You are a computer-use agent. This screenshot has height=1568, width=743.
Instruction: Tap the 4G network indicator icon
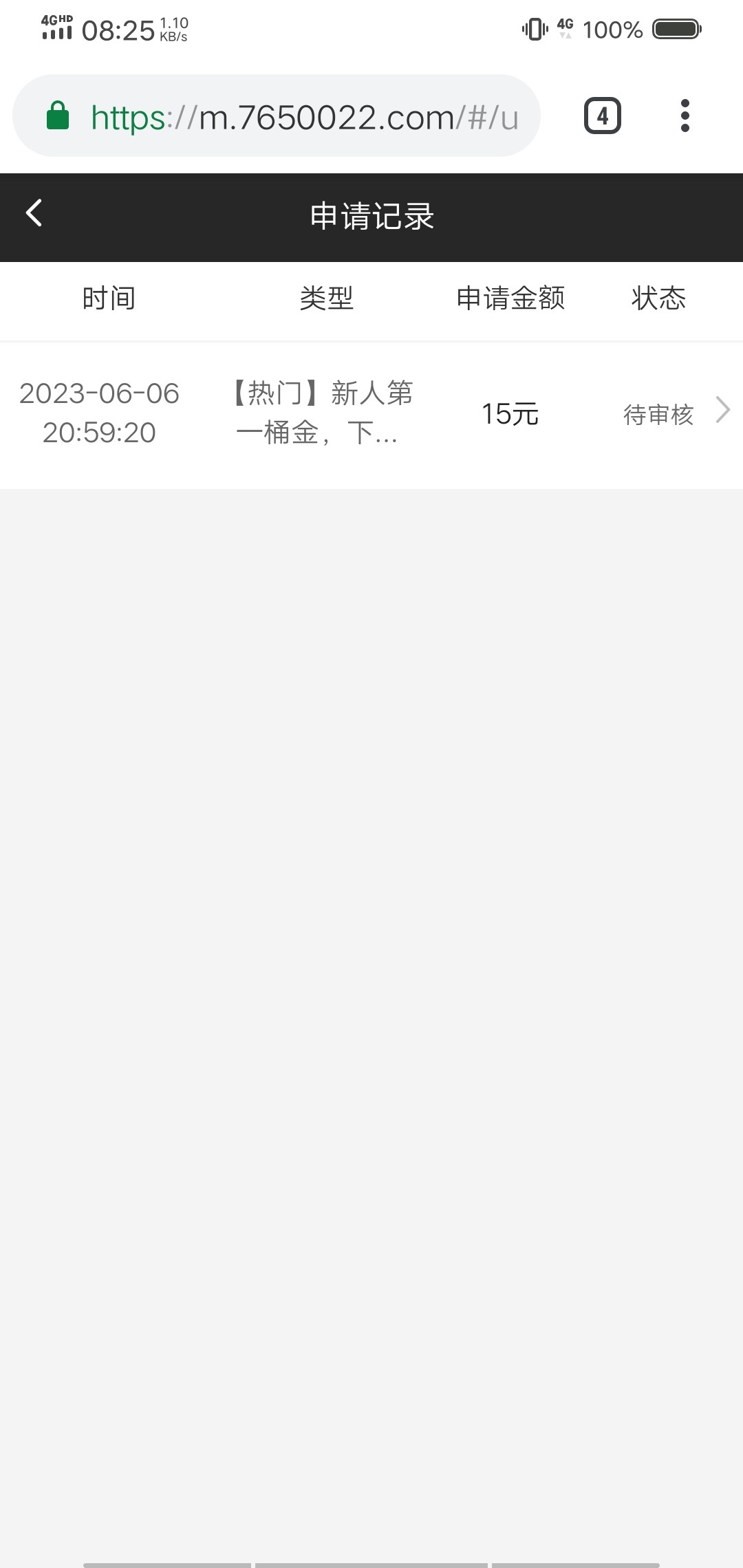click(566, 29)
